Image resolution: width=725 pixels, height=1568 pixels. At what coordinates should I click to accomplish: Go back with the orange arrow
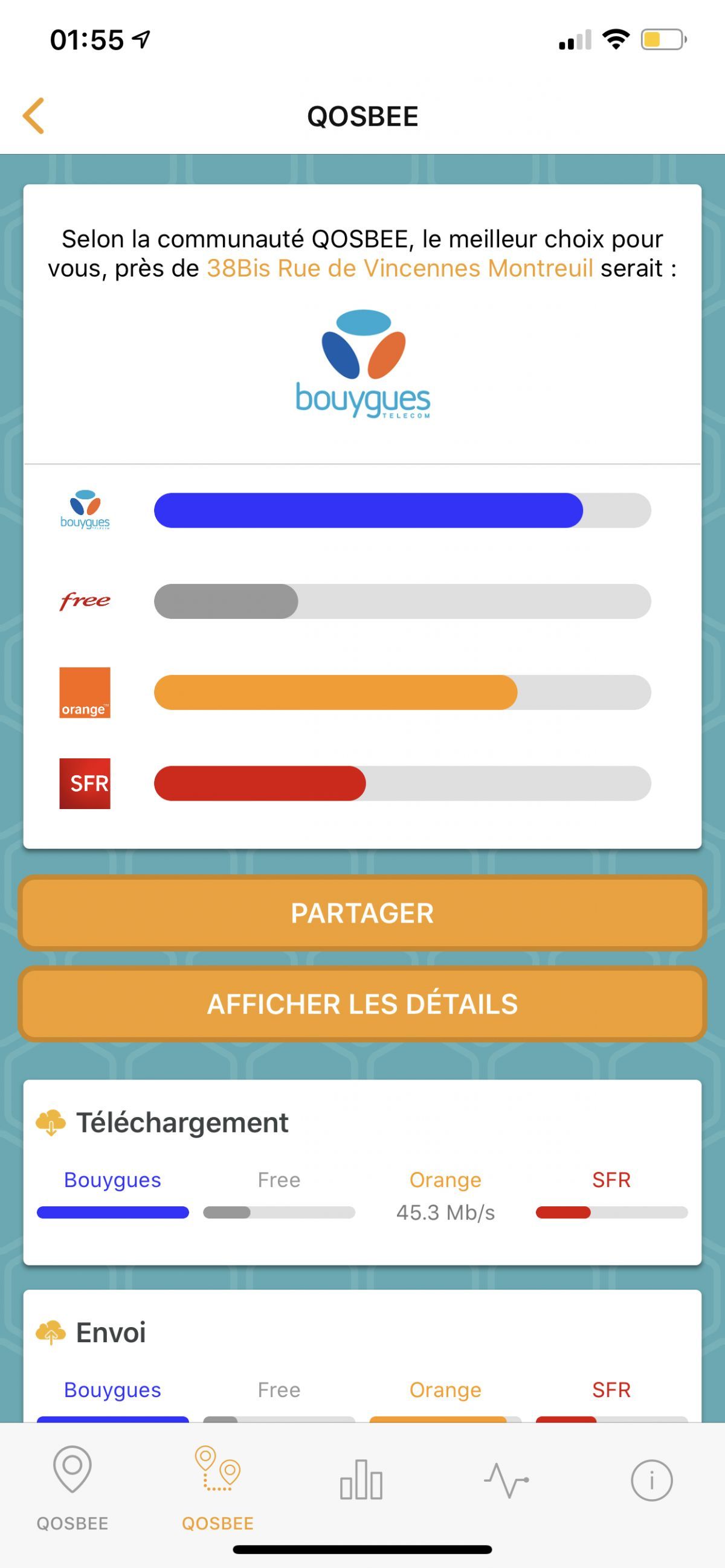tap(34, 116)
